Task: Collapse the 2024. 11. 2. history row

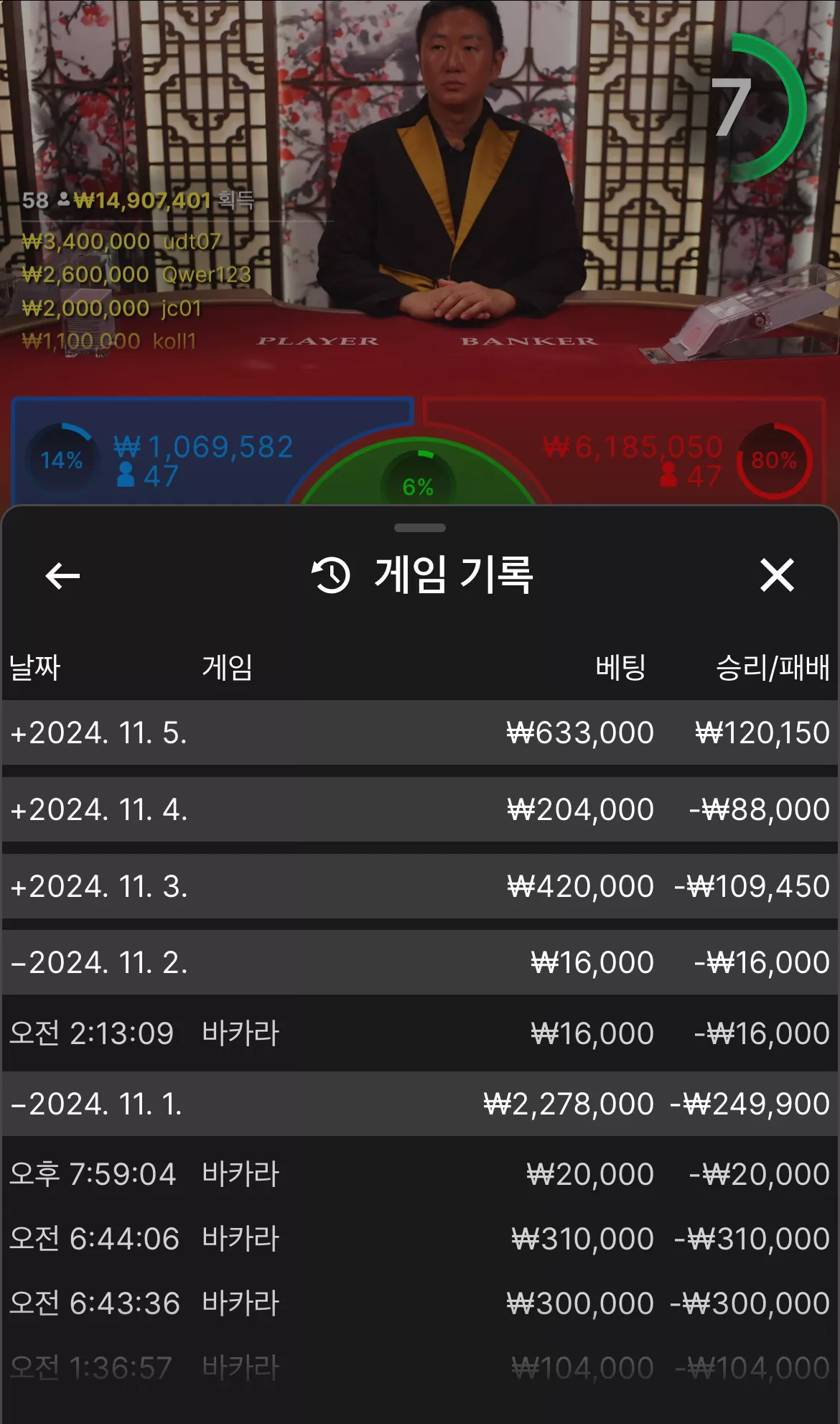Action: pos(420,962)
